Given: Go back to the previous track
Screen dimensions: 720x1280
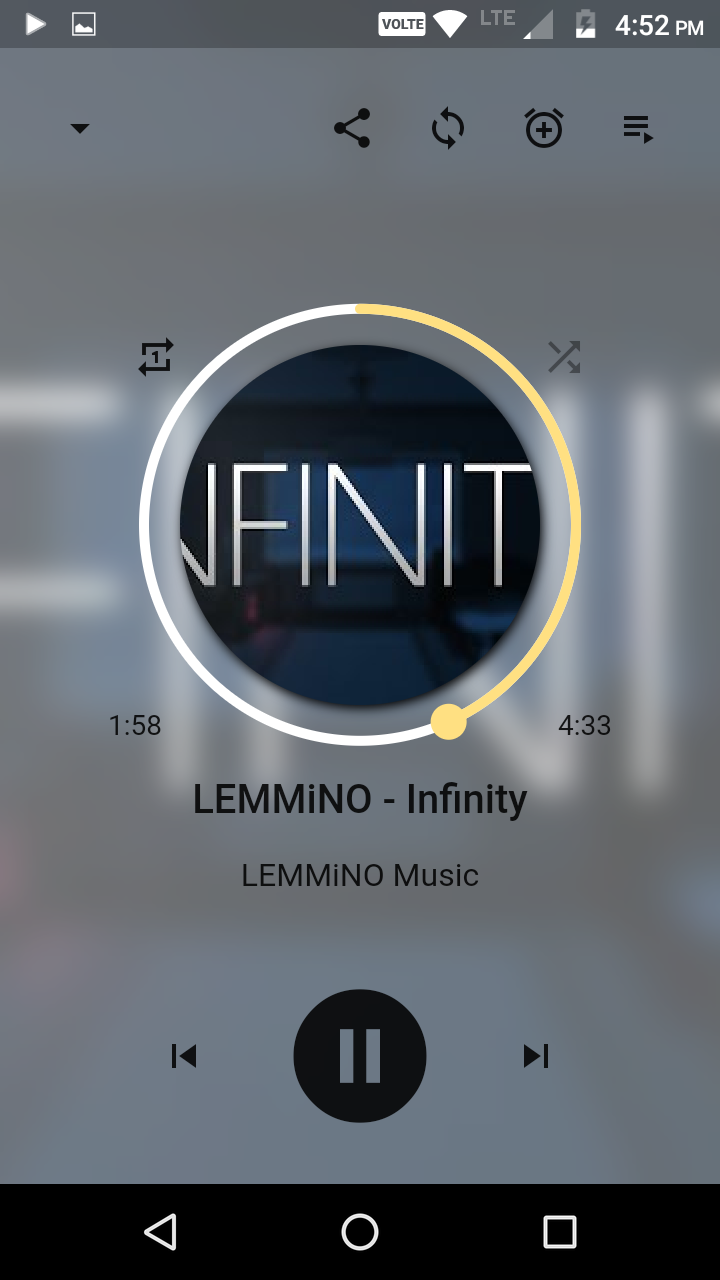Looking at the screenshot, I should (184, 1055).
